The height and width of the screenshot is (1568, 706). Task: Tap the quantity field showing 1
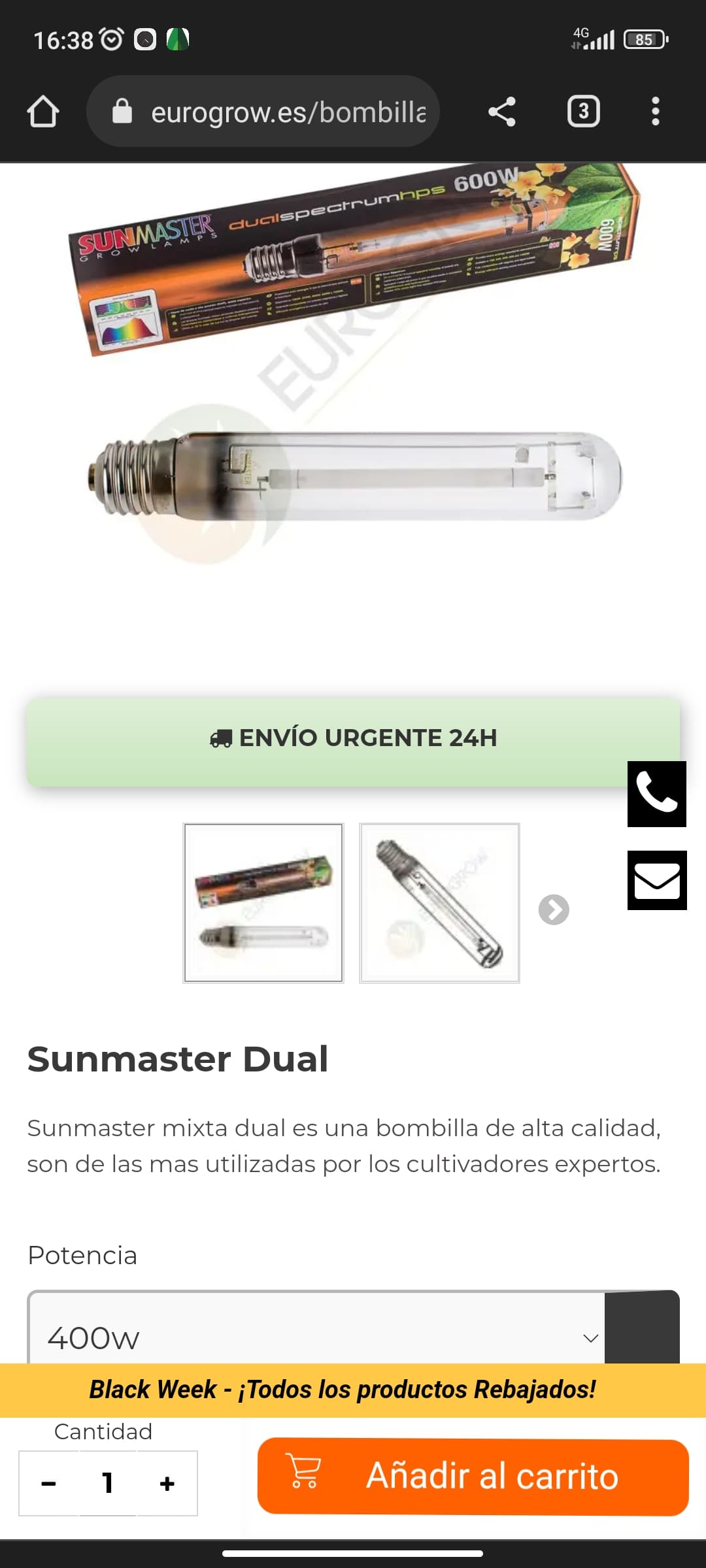click(108, 1484)
